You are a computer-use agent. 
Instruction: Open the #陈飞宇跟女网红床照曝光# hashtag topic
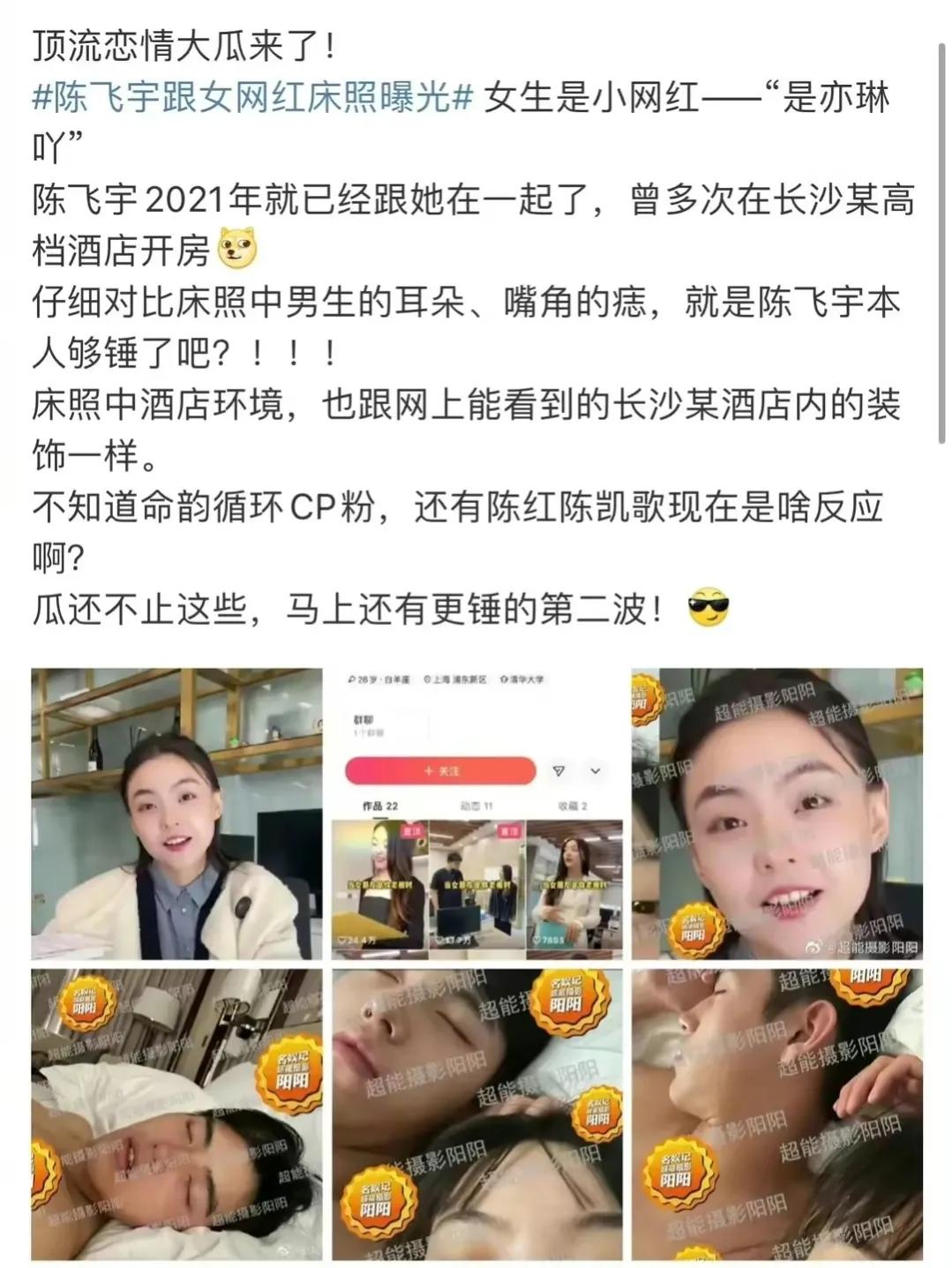coord(253,98)
